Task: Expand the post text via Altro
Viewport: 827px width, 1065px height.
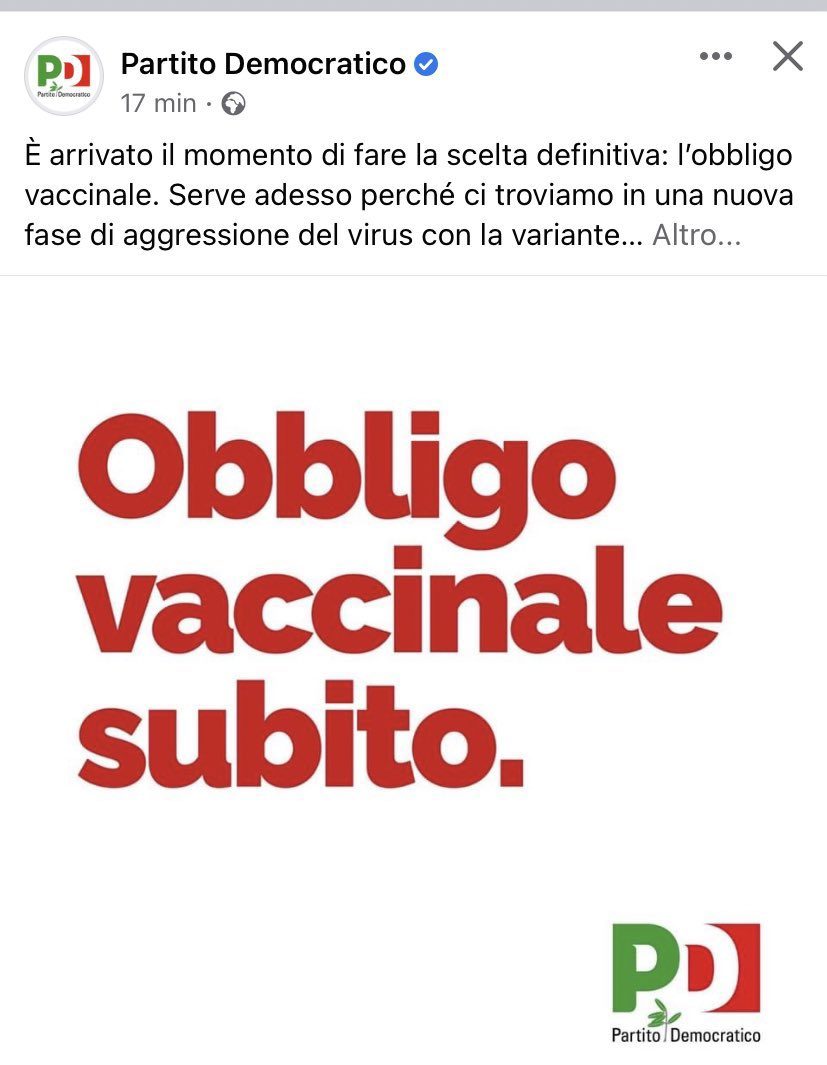Action: [x=696, y=236]
